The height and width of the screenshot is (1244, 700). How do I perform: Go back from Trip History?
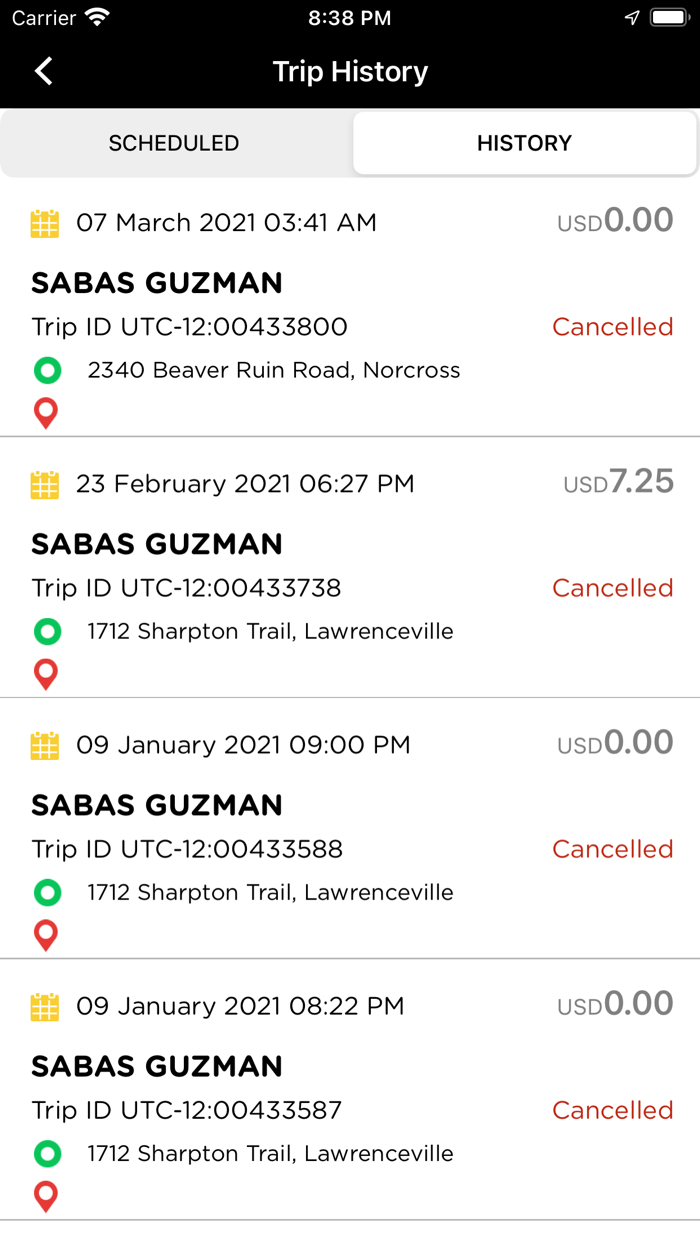pyautogui.click(x=43, y=71)
